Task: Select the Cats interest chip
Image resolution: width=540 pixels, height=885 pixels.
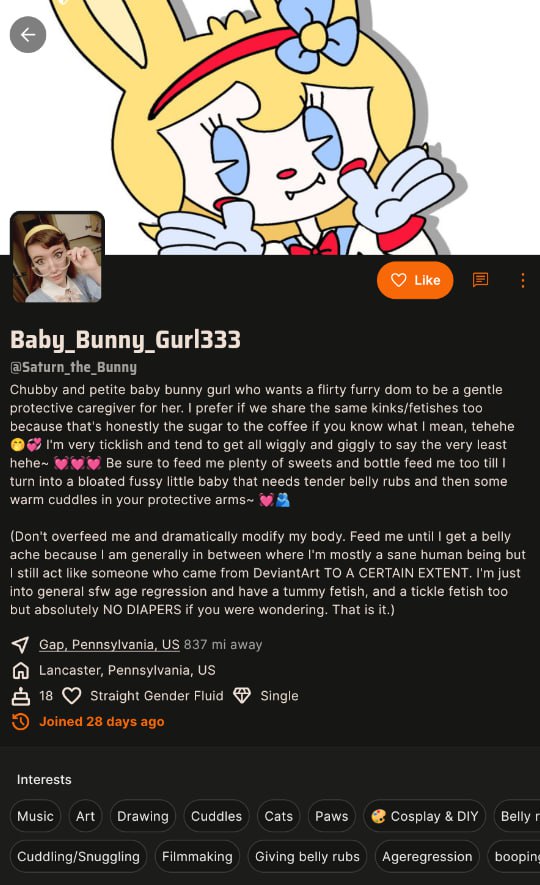Action: 279,816
